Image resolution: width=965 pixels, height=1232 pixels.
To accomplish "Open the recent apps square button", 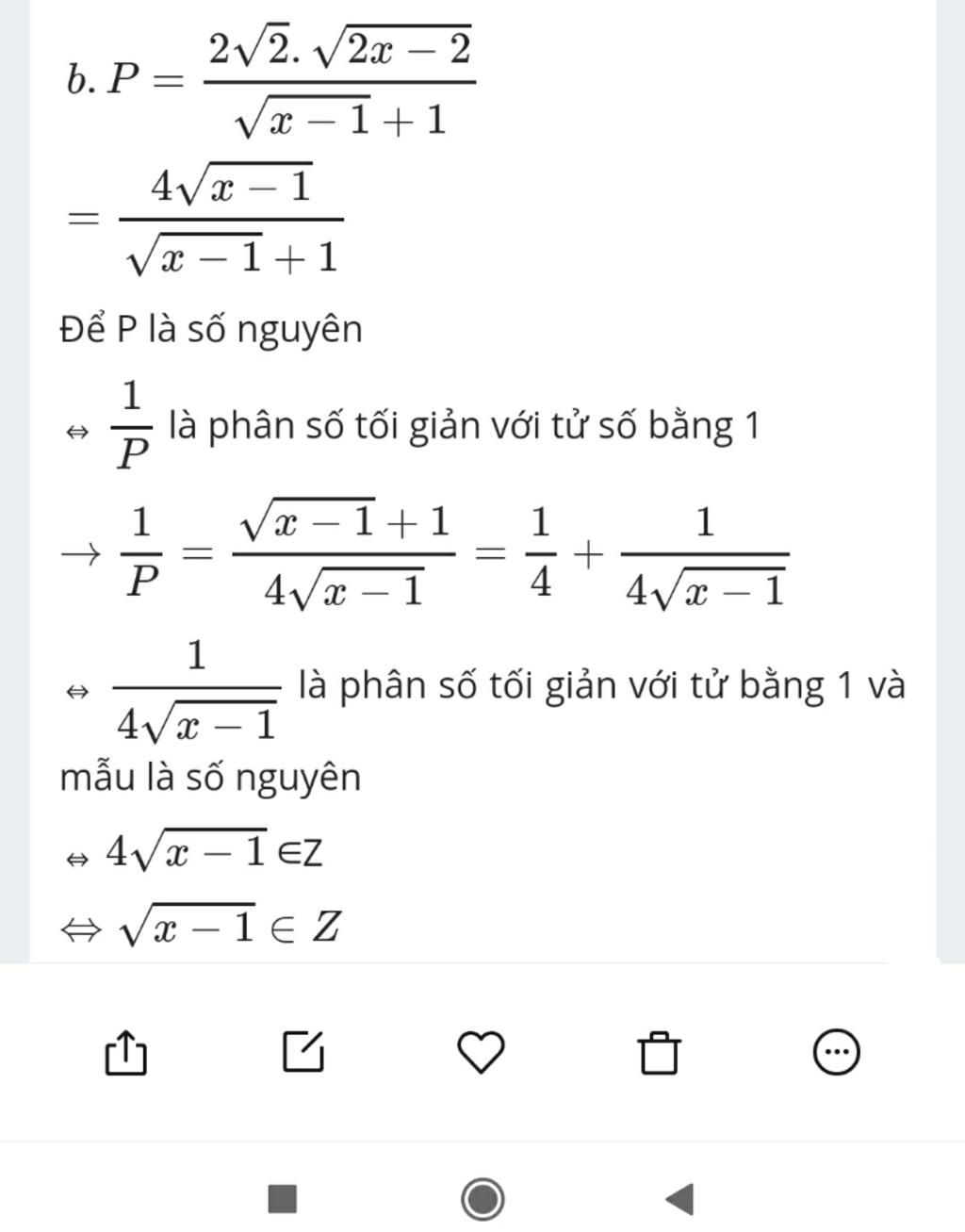I will pyautogui.click(x=283, y=1199).
